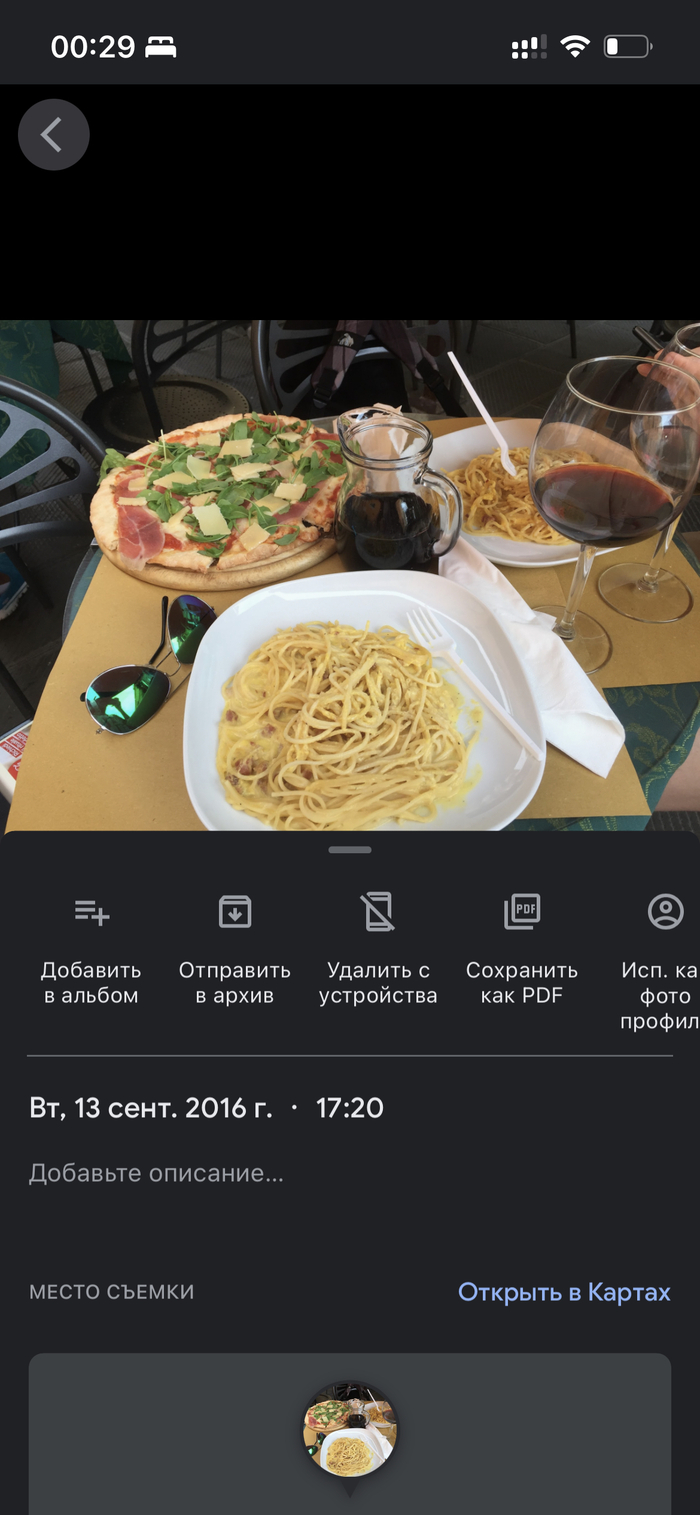Tap the photo pin on the map
700x1515 pixels.
point(350,1431)
